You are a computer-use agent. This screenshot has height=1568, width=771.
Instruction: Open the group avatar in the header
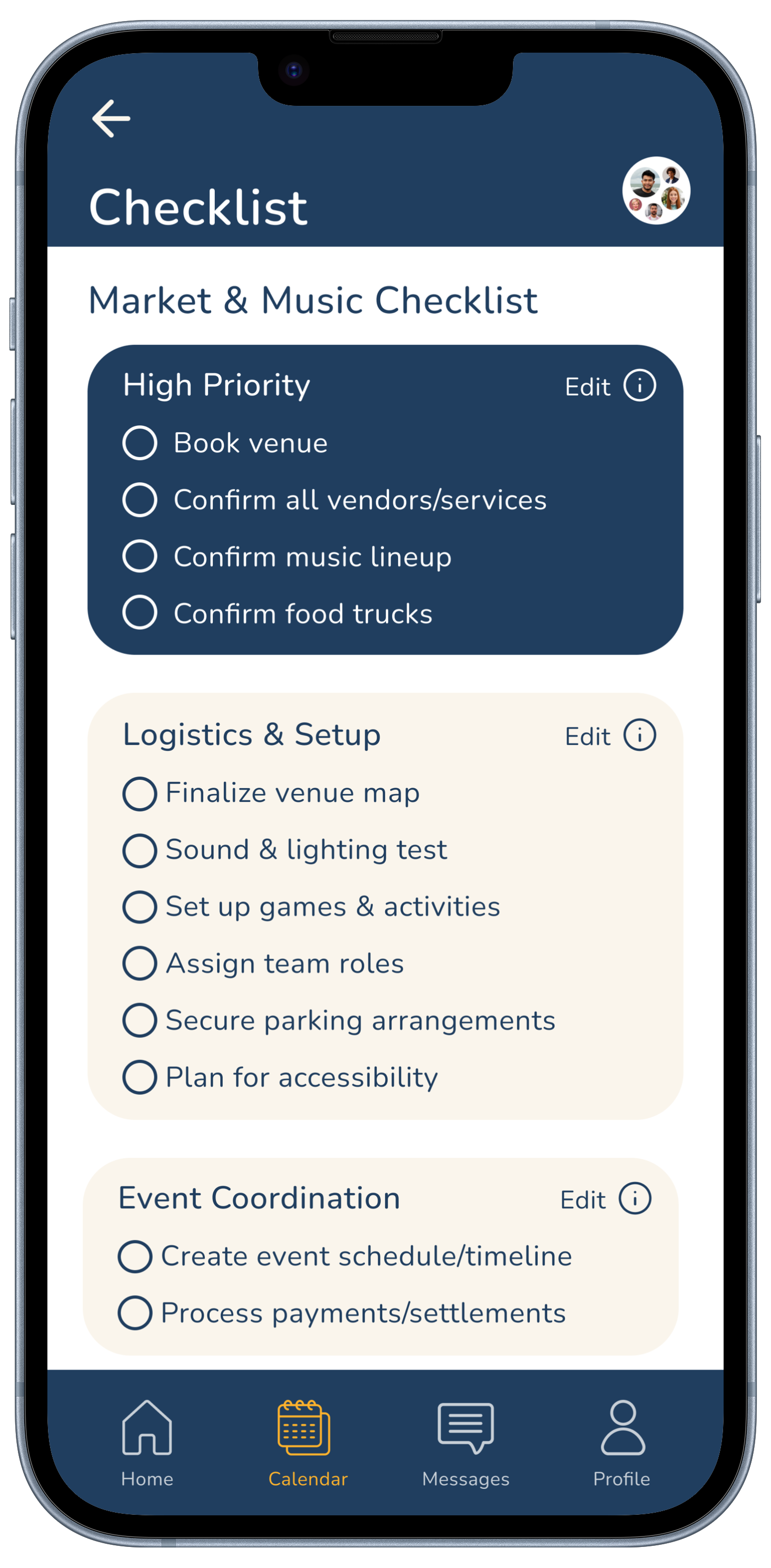coord(655,191)
